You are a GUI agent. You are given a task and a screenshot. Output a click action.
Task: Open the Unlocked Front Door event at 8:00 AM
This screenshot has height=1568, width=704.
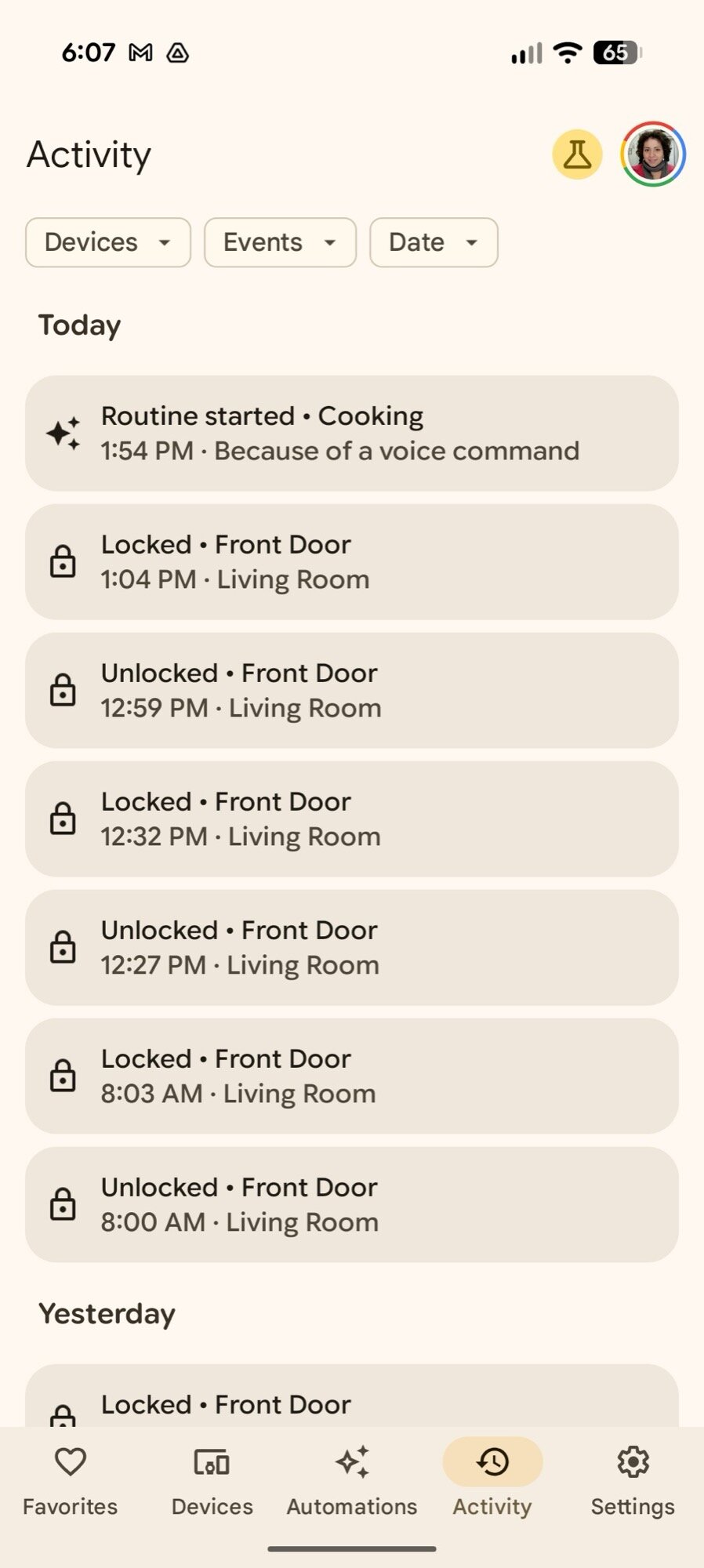pyautogui.click(x=352, y=1204)
